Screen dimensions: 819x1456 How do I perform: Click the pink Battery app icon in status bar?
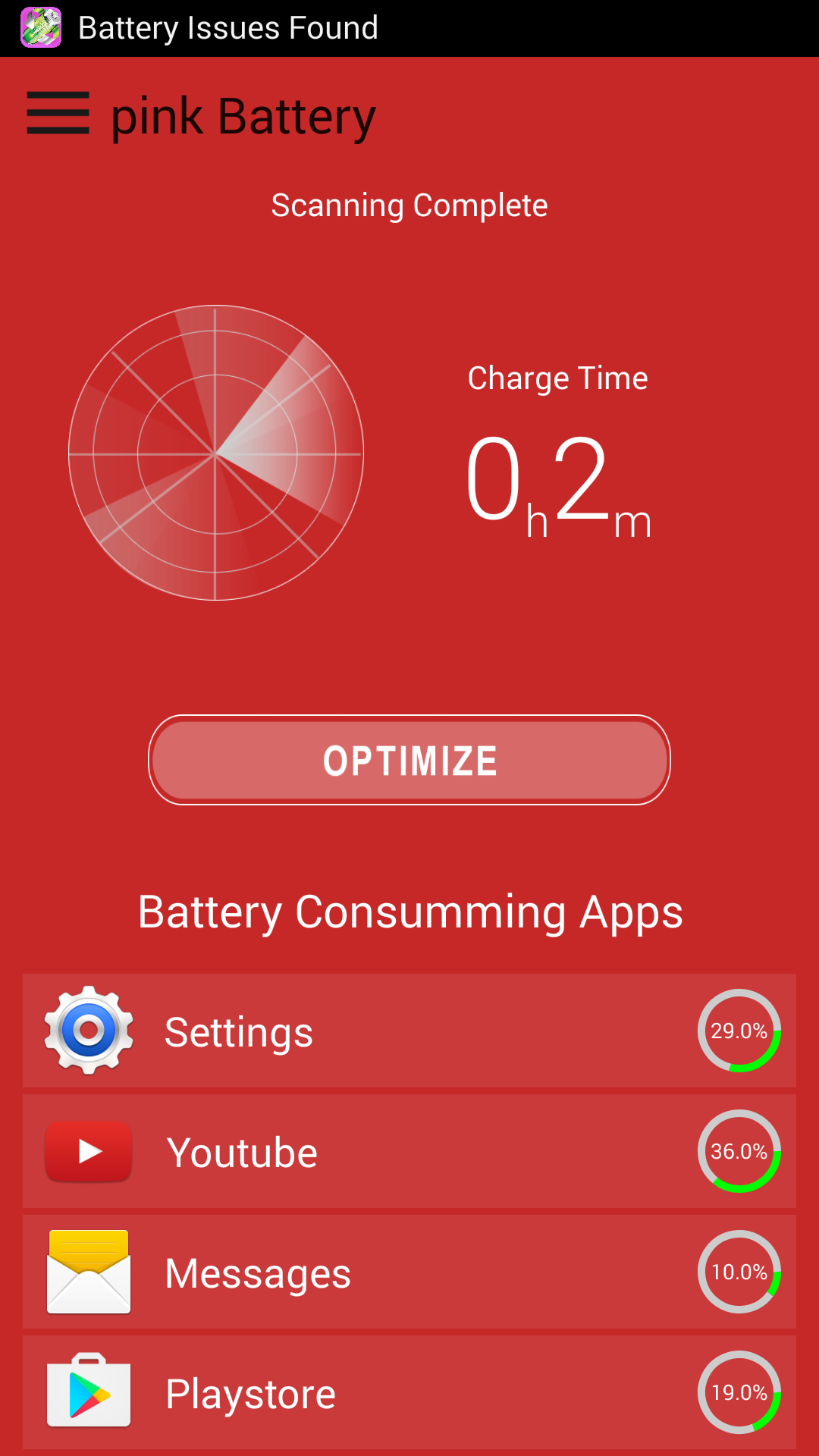pos(42,27)
